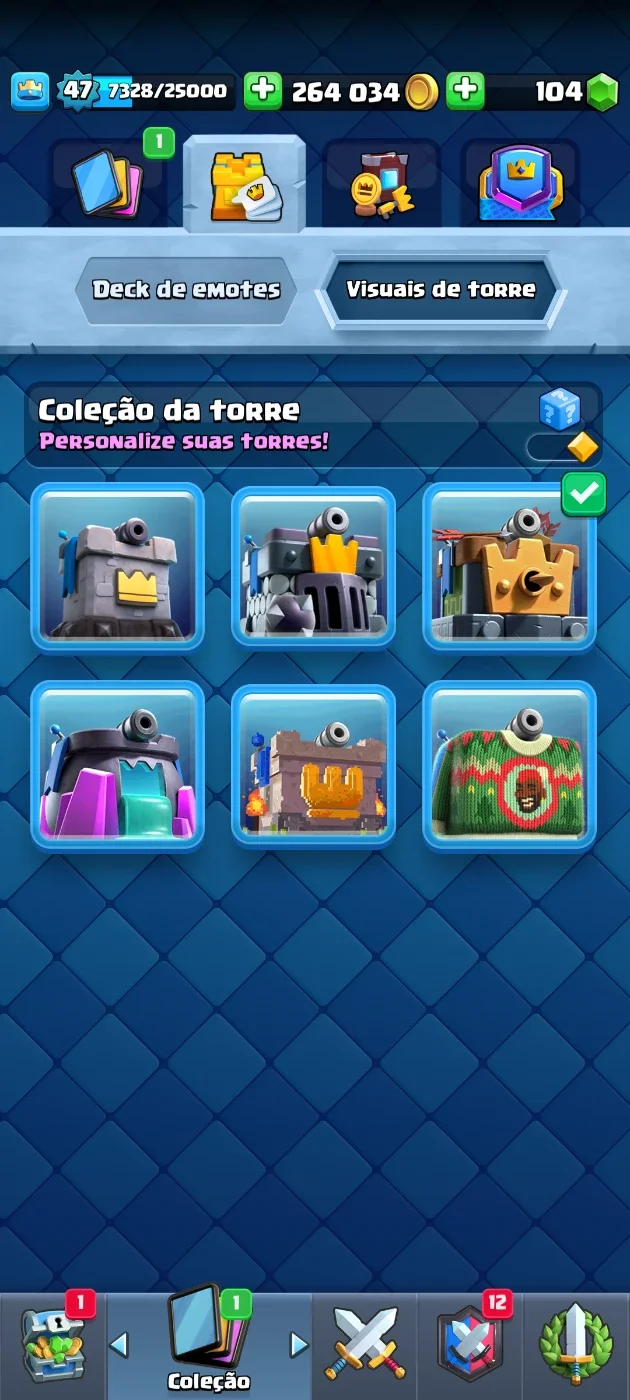Tap the Coleção tab in bottom bar
630x1400 pixels.
[x=209, y=1346]
